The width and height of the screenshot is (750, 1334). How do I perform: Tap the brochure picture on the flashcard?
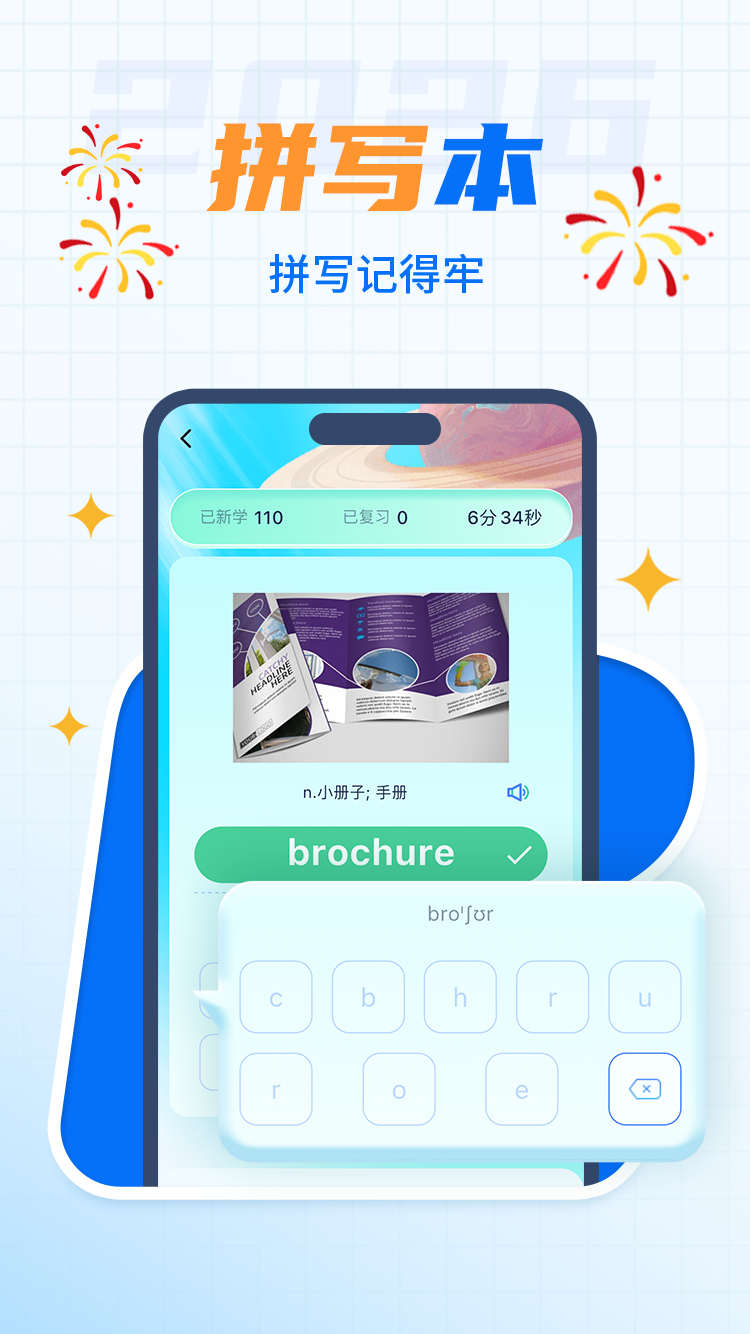371,670
